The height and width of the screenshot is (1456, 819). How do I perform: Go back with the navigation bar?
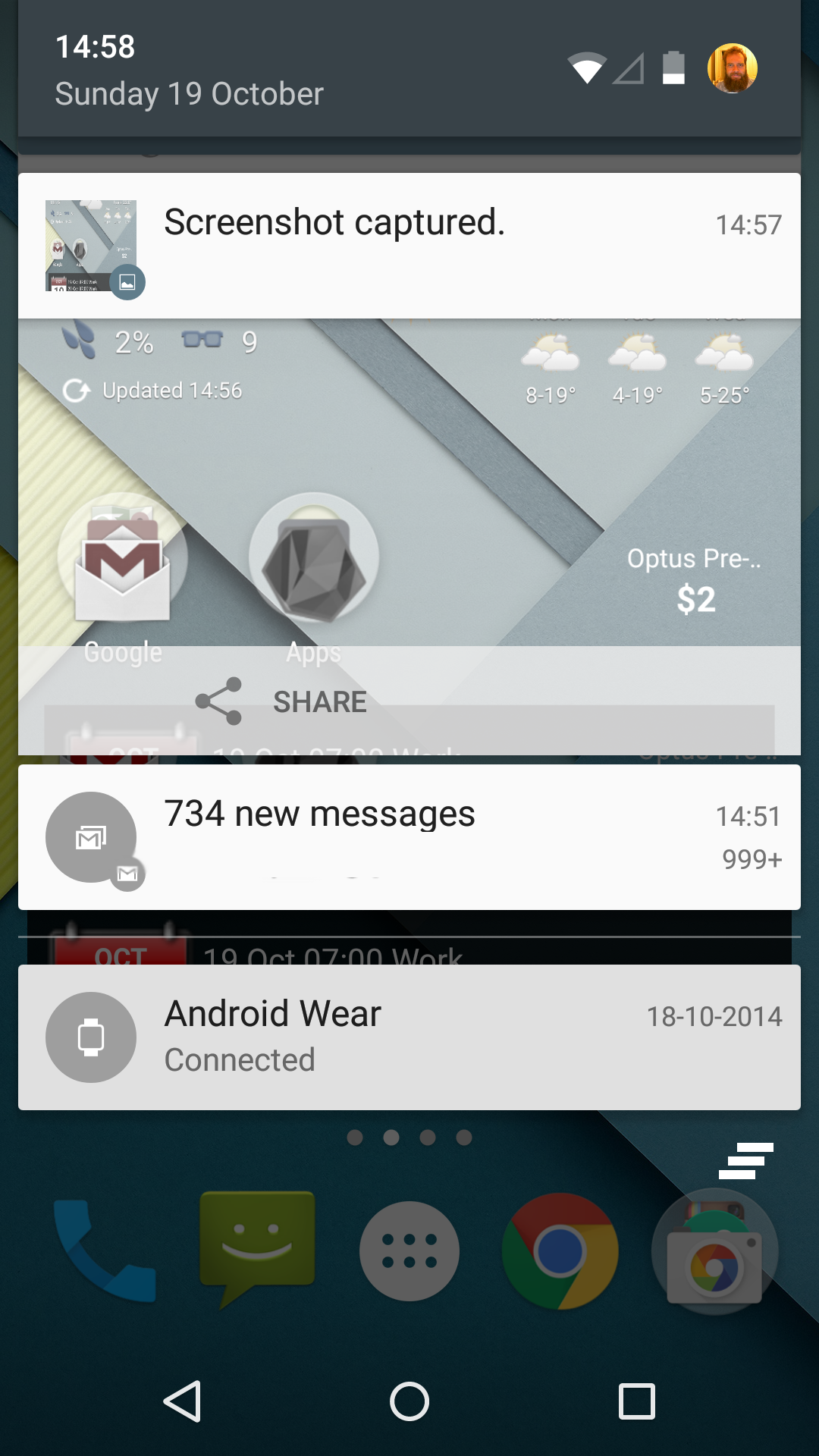click(182, 1401)
